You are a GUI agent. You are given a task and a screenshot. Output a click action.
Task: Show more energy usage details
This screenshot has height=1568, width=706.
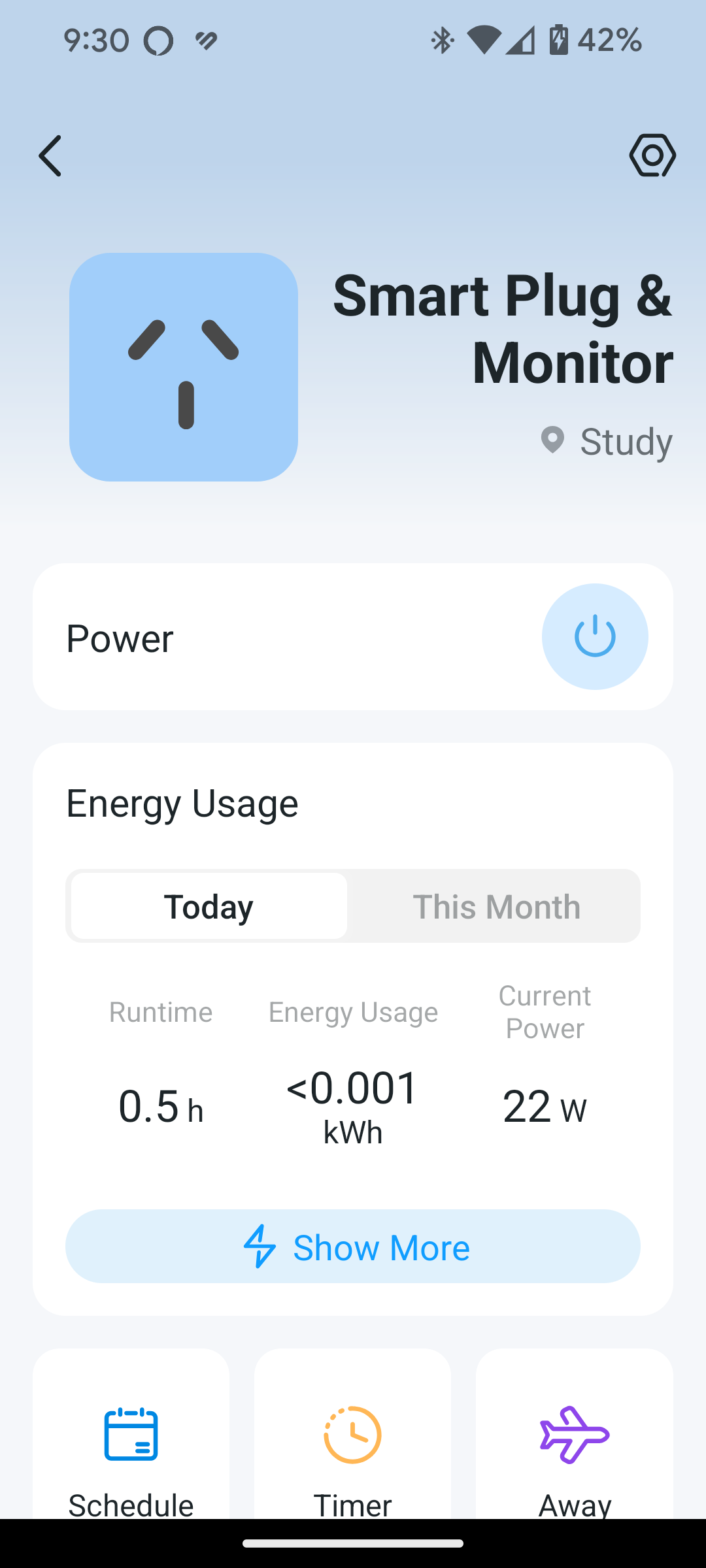click(353, 1246)
